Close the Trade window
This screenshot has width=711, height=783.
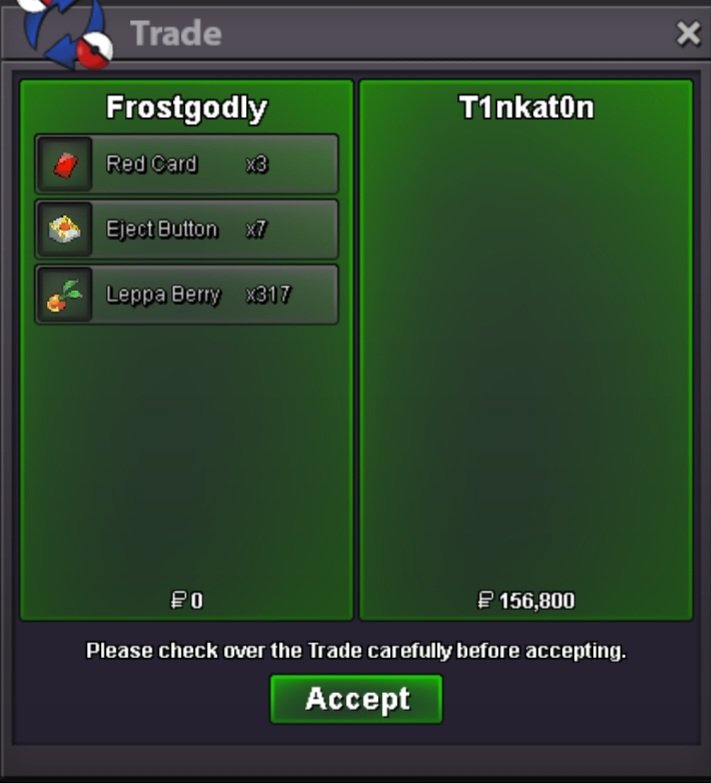point(688,34)
